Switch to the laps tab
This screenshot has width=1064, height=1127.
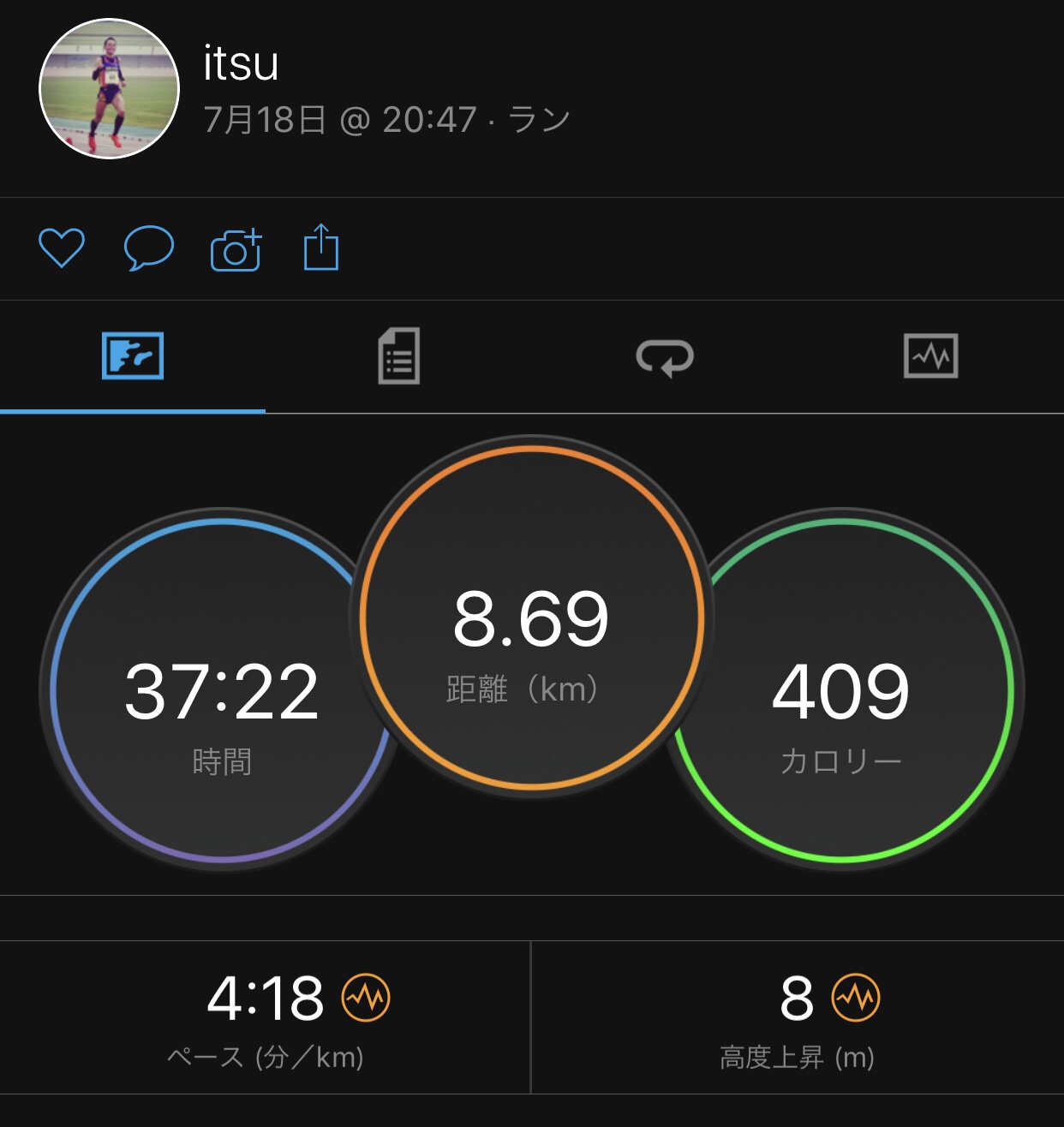click(x=665, y=356)
